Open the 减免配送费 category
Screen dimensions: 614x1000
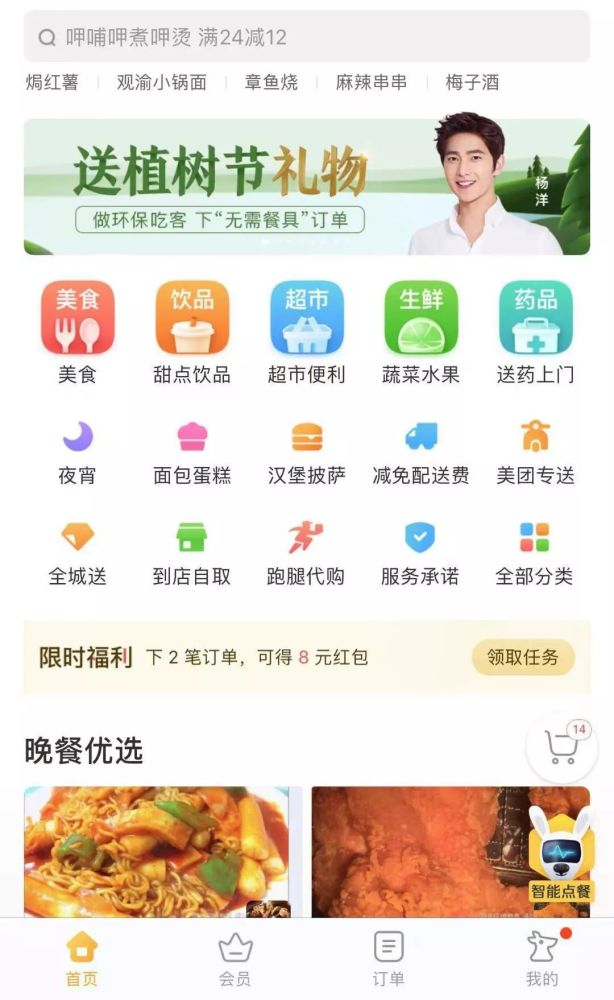coord(421,453)
